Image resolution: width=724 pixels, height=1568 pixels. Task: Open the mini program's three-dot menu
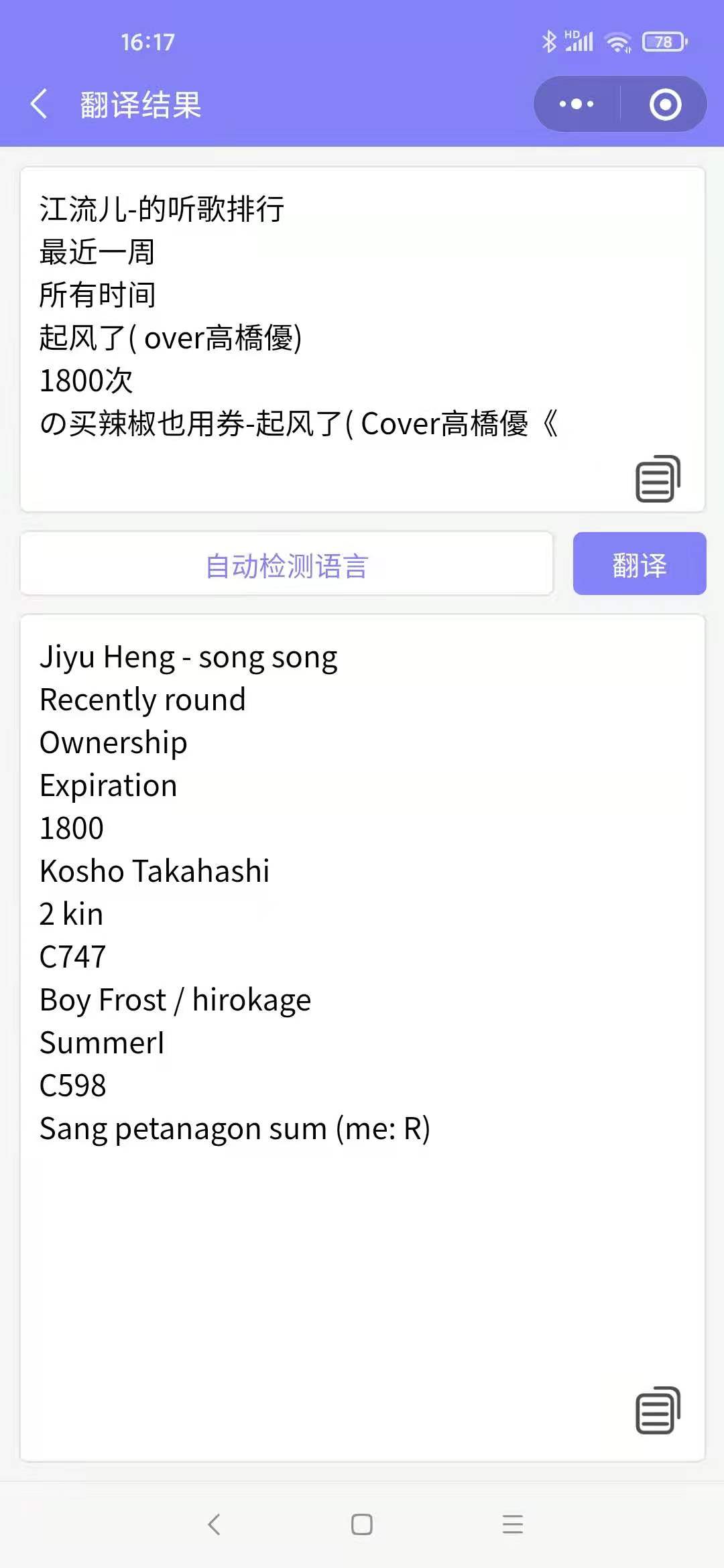click(x=577, y=104)
